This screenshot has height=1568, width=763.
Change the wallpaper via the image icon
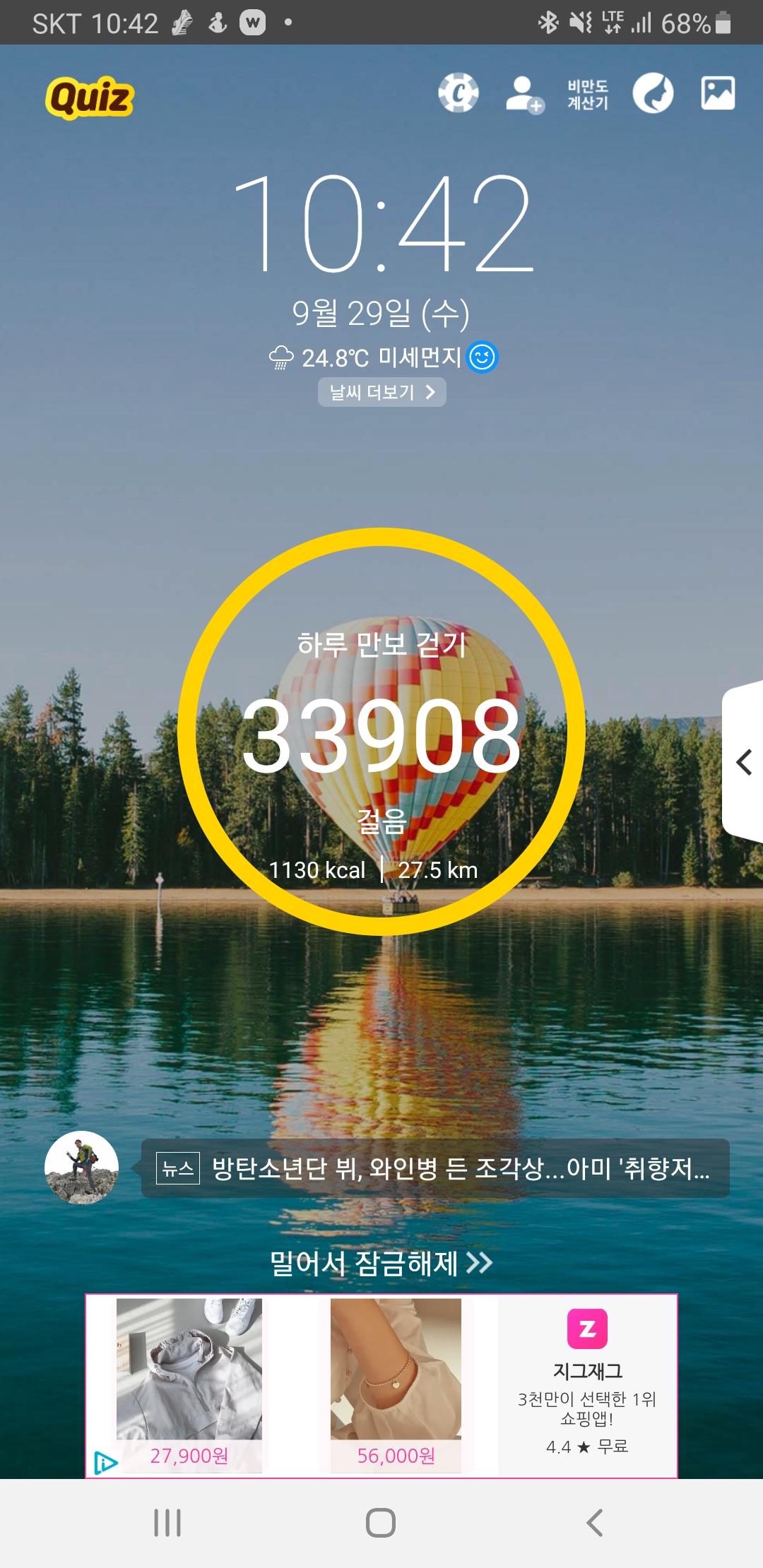(x=718, y=93)
